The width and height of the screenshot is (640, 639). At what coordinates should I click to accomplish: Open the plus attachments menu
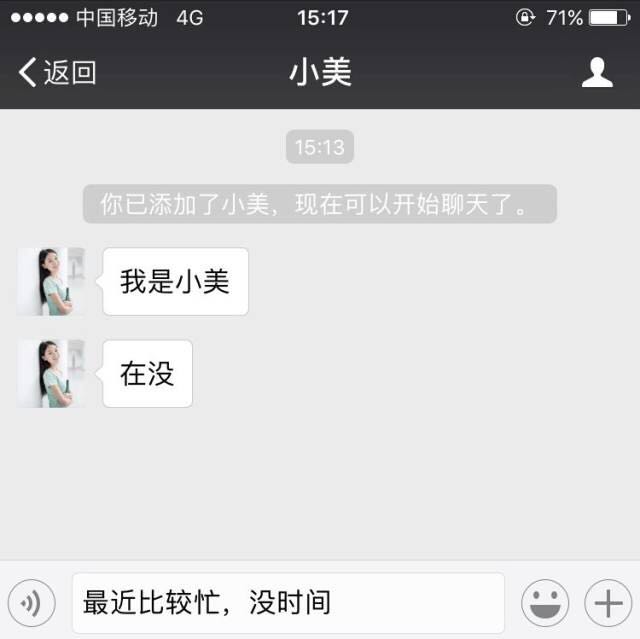(608, 603)
